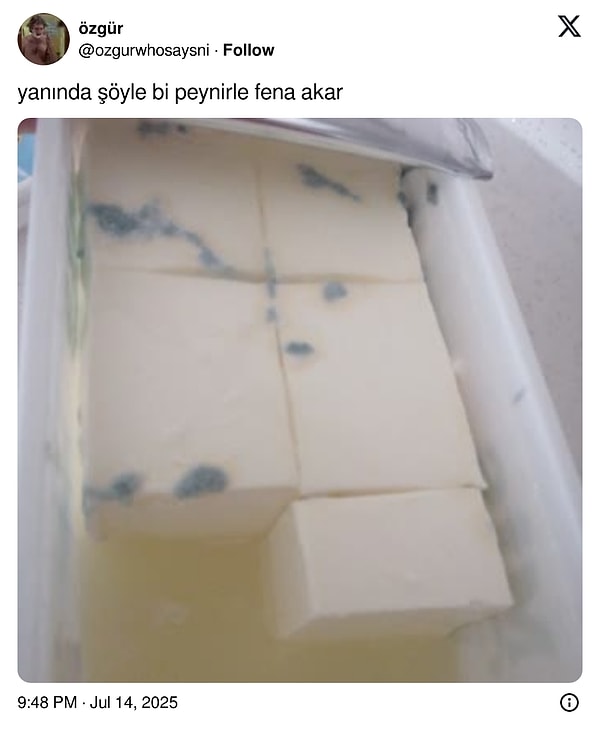Open the cheese photo in the tweet

(x=299, y=400)
